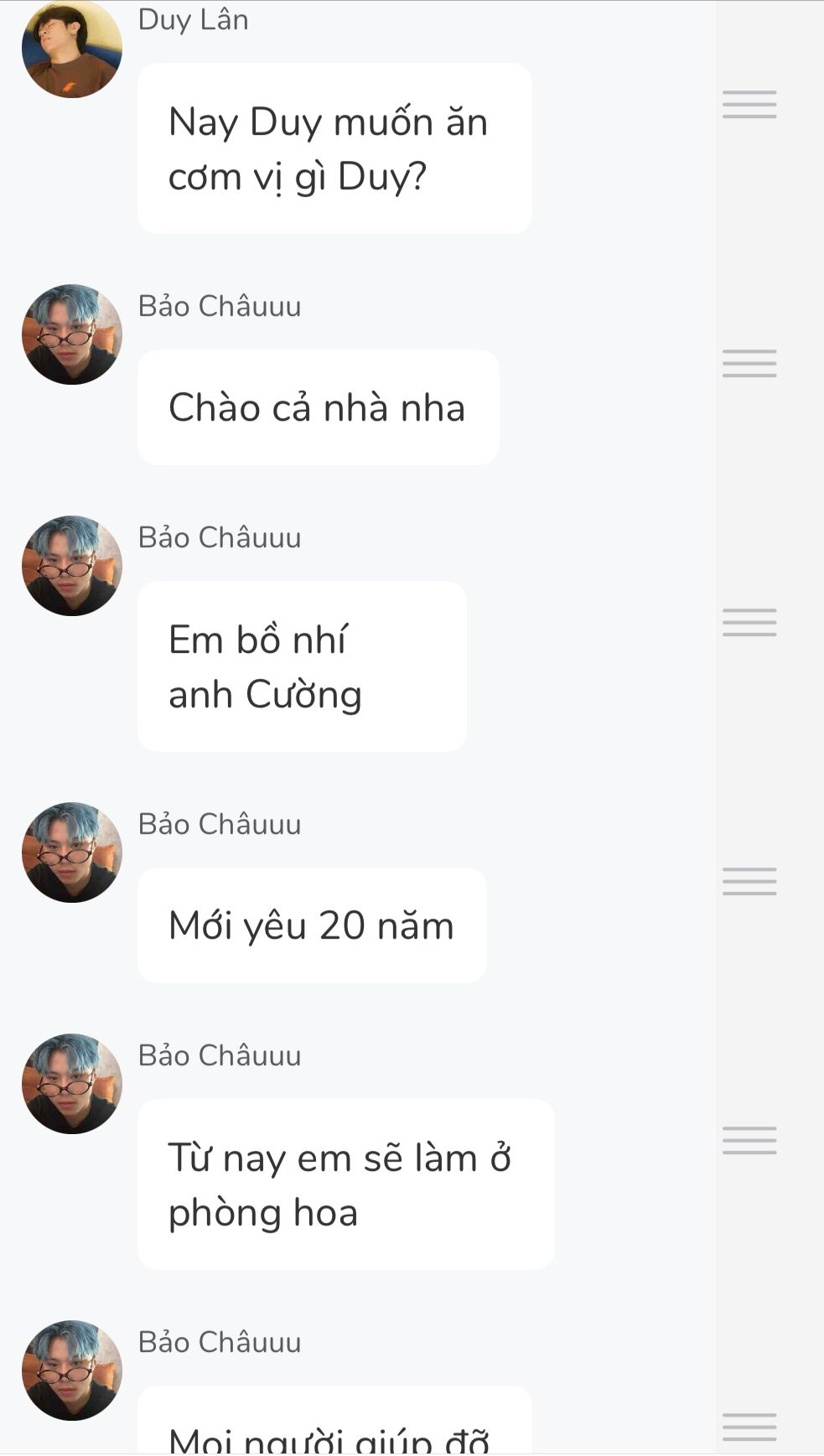The image size is (824, 1456).
Task: Tap the handle beside "Từ nay em sẽ làm ở phòng hoa"
Action: [749, 1141]
